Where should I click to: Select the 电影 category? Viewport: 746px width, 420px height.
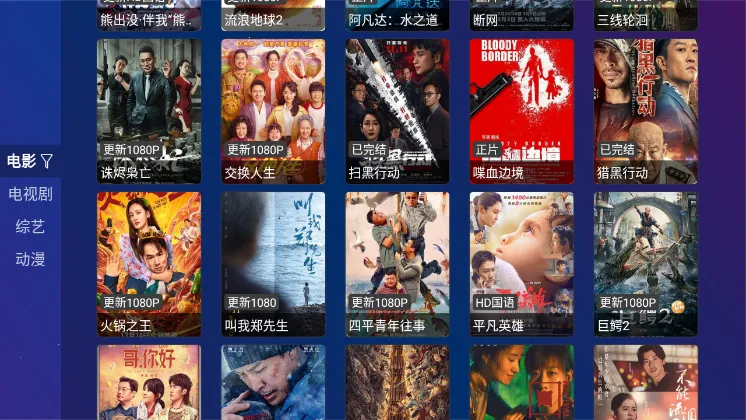pos(21,161)
